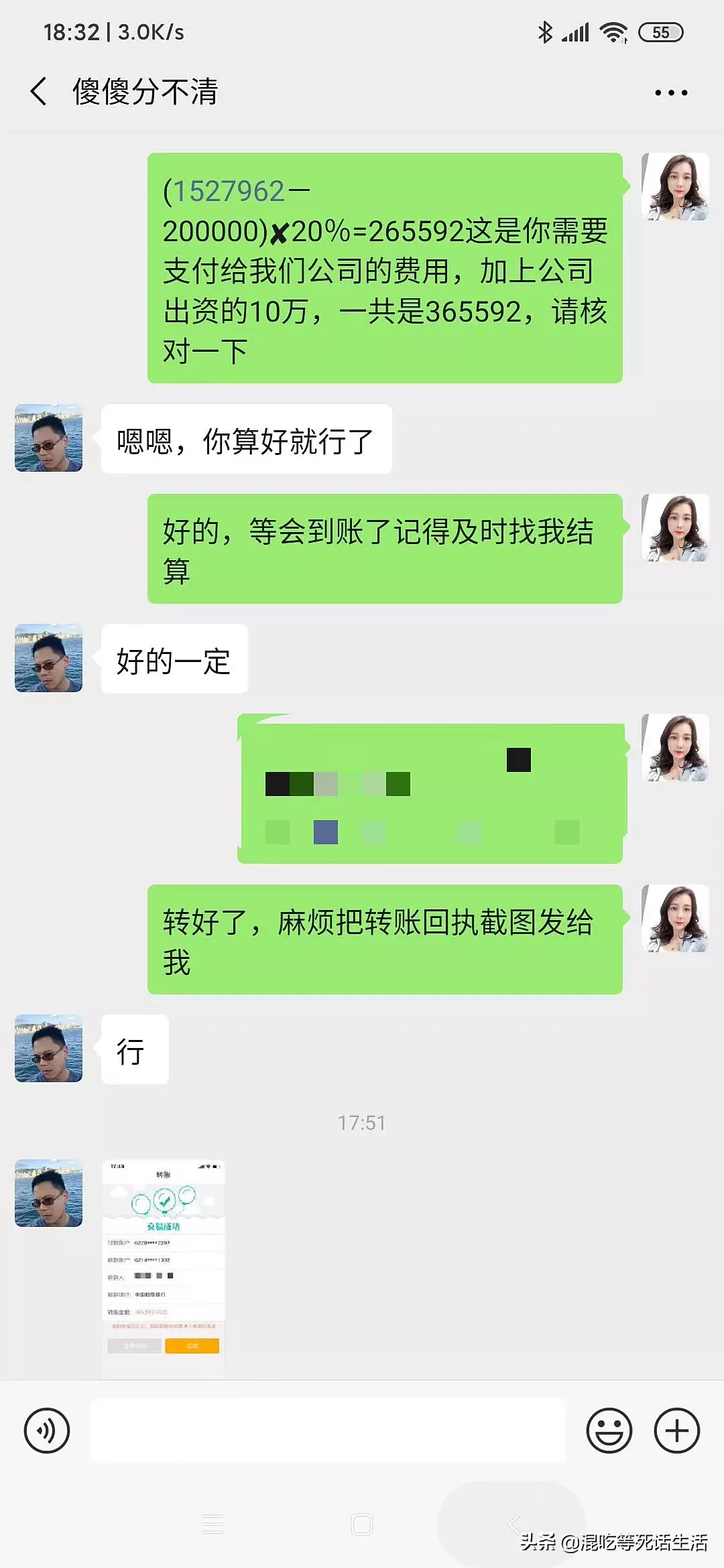The image size is (724, 1568).
Task: Open the emoji sticker panel
Action: (x=609, y=1431)
